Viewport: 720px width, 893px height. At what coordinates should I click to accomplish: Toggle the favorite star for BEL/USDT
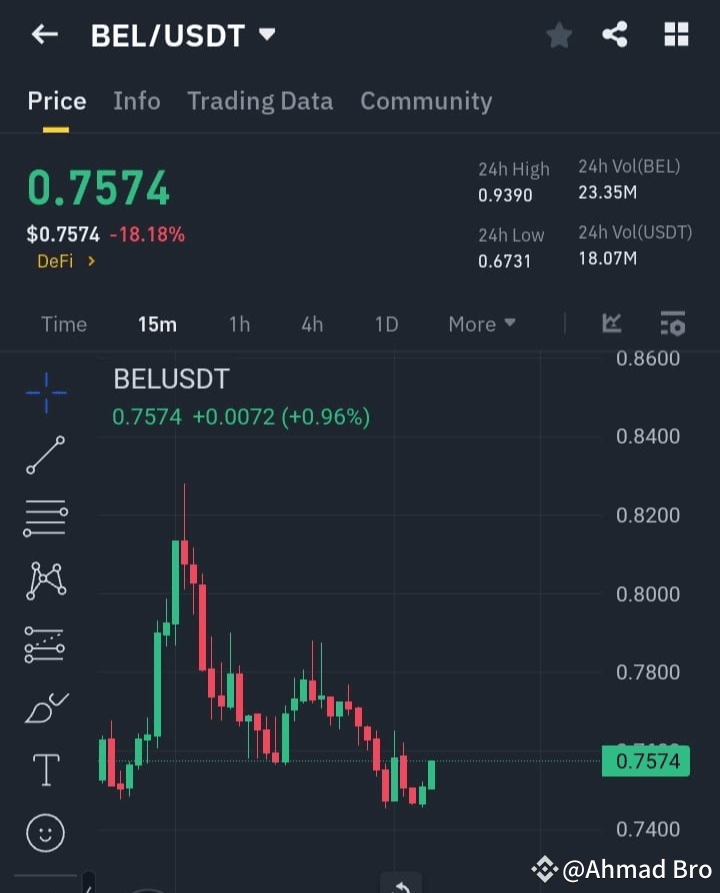pos(559,34)
